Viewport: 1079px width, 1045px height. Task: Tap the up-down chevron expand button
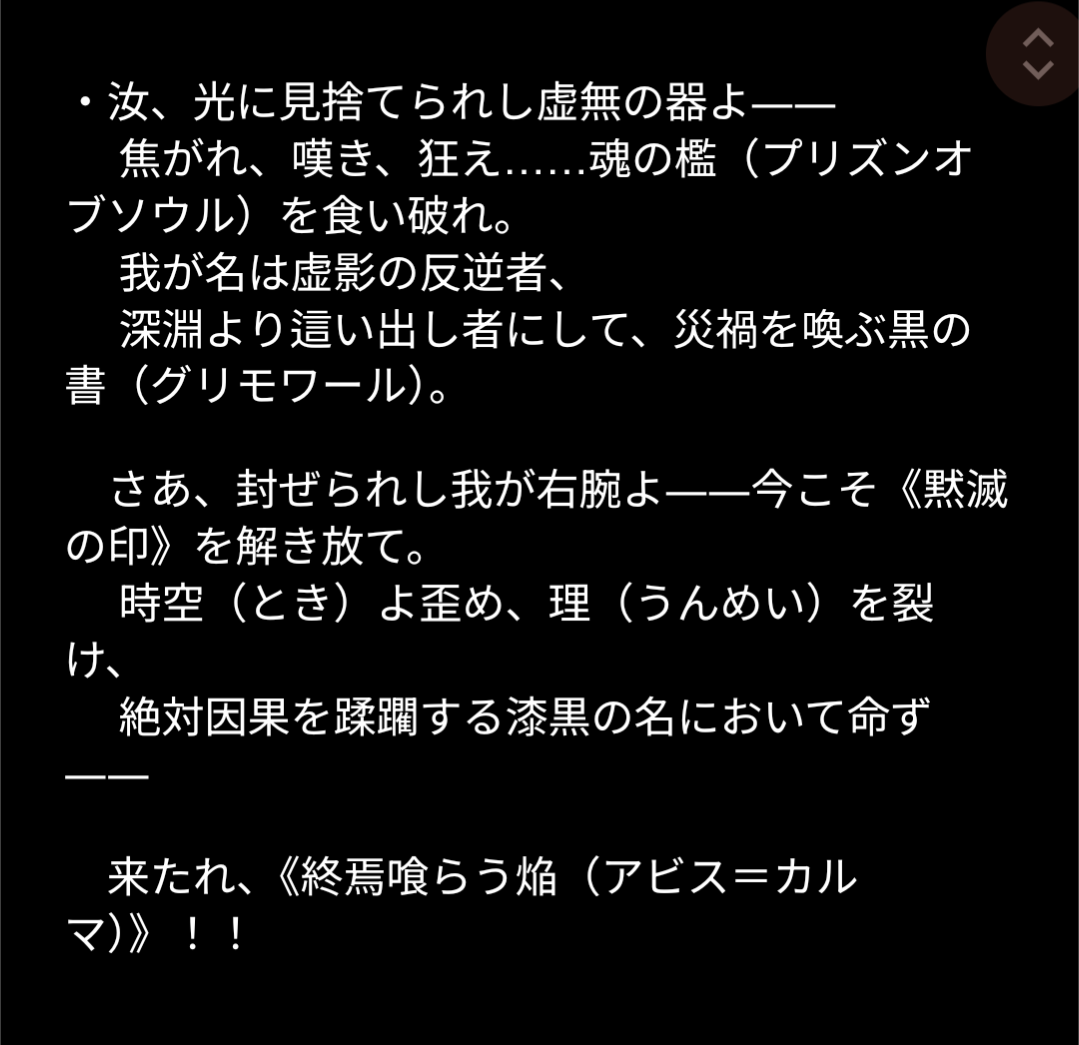pos(1037,54)
